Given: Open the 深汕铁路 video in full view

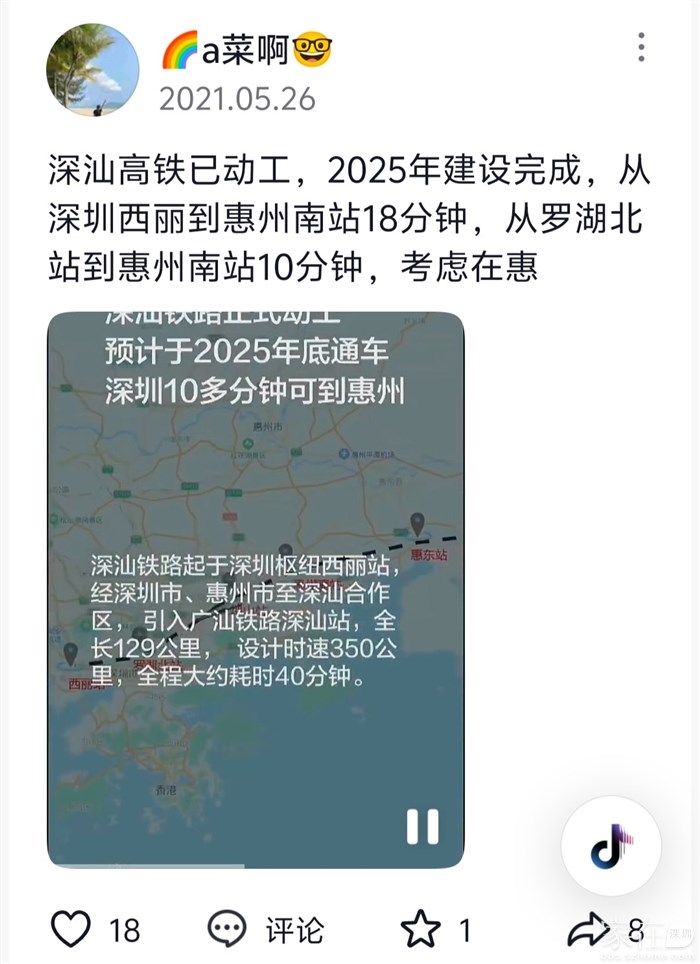Looking at the screenshot, I should (256, 590).
